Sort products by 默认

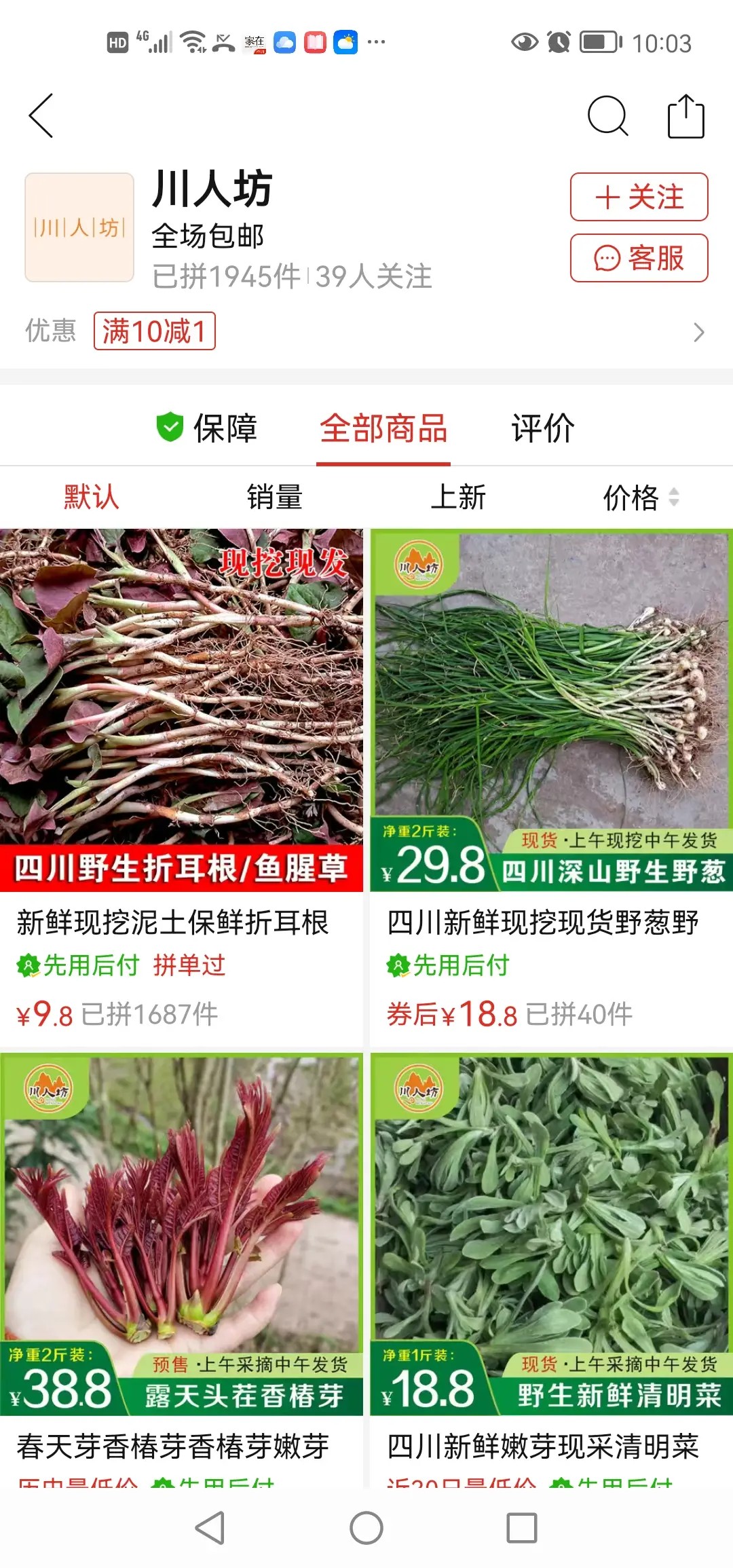[92, 498]
